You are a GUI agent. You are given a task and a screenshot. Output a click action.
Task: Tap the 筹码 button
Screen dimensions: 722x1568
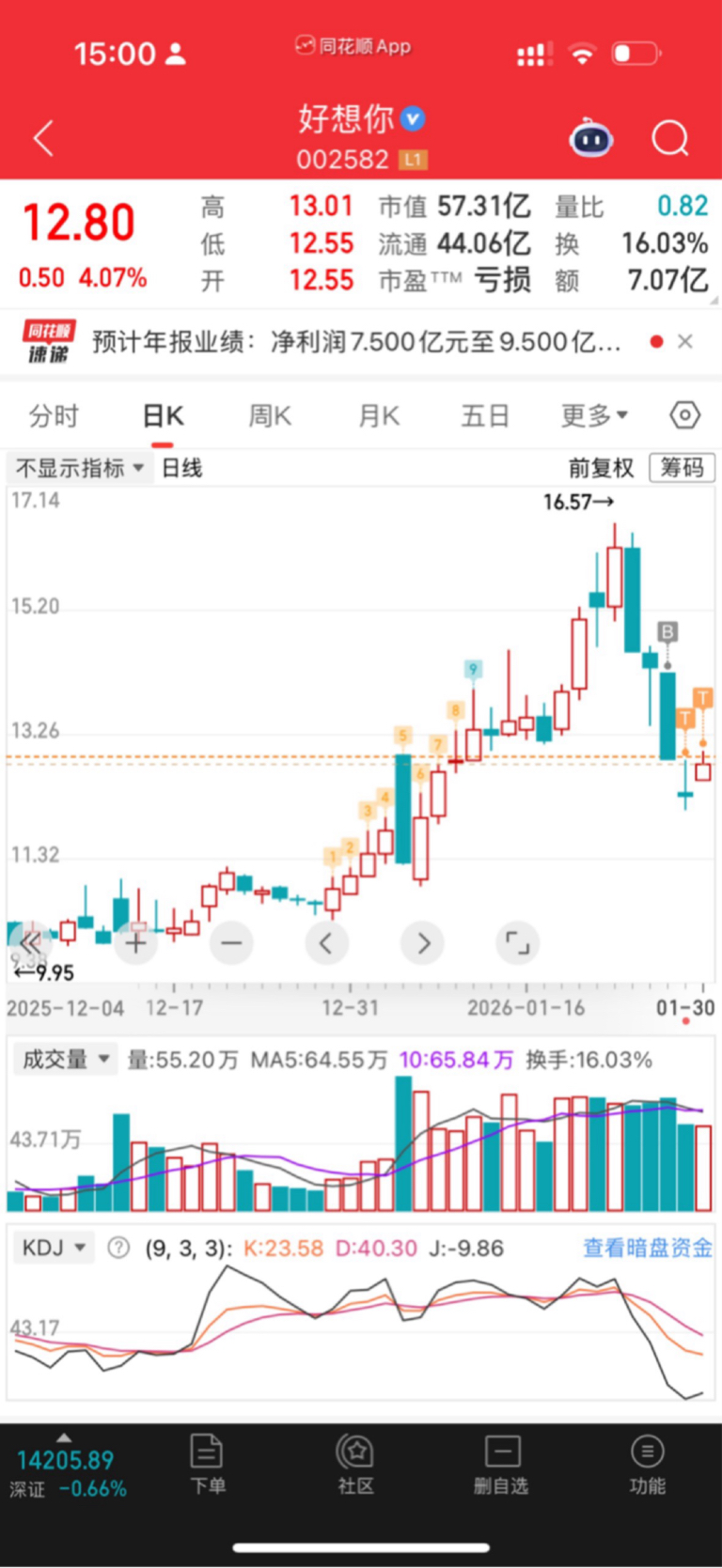tap(682, 467)
